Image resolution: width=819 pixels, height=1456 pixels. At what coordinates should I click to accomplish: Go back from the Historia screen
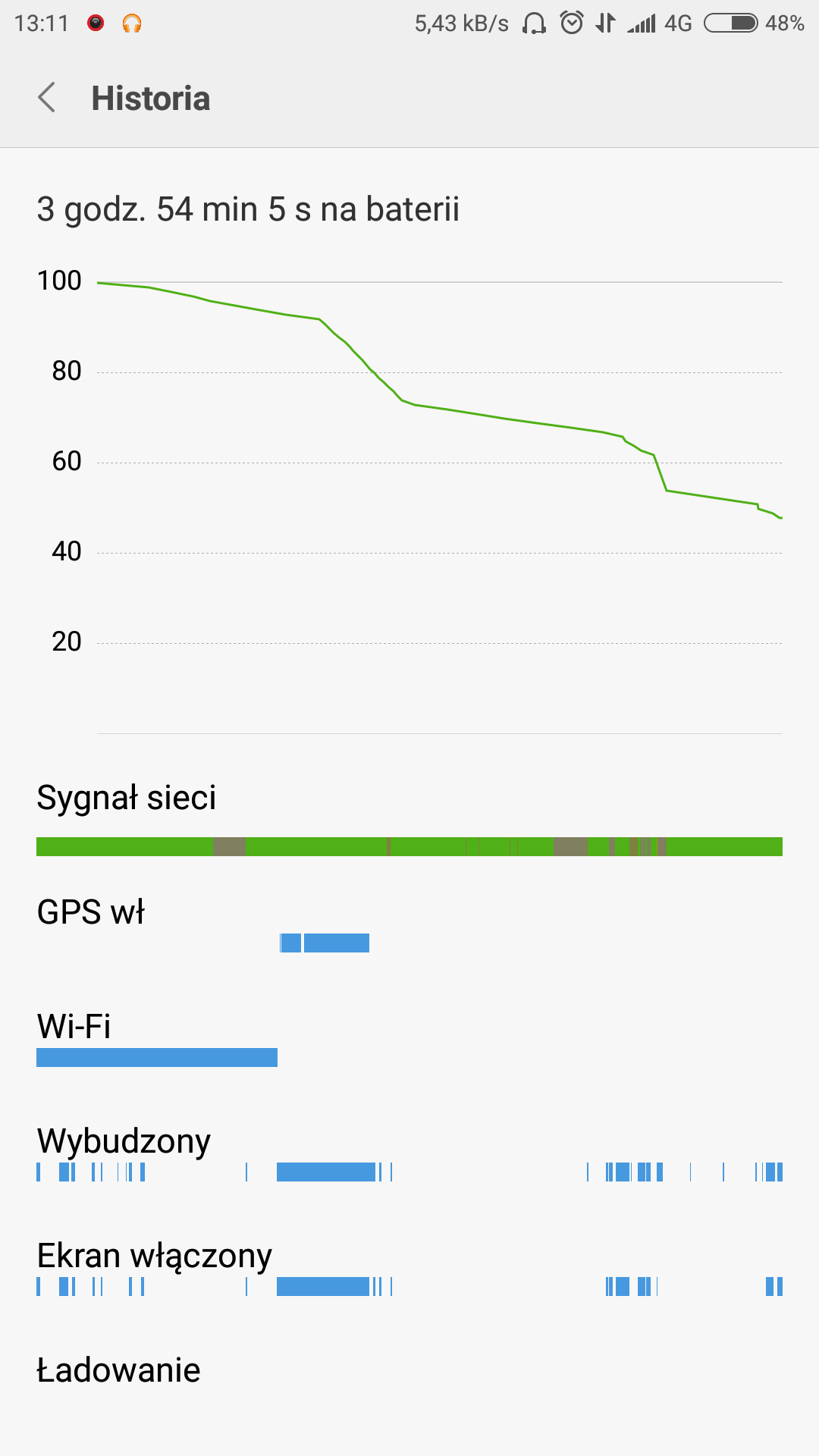[x=47, y=98]
